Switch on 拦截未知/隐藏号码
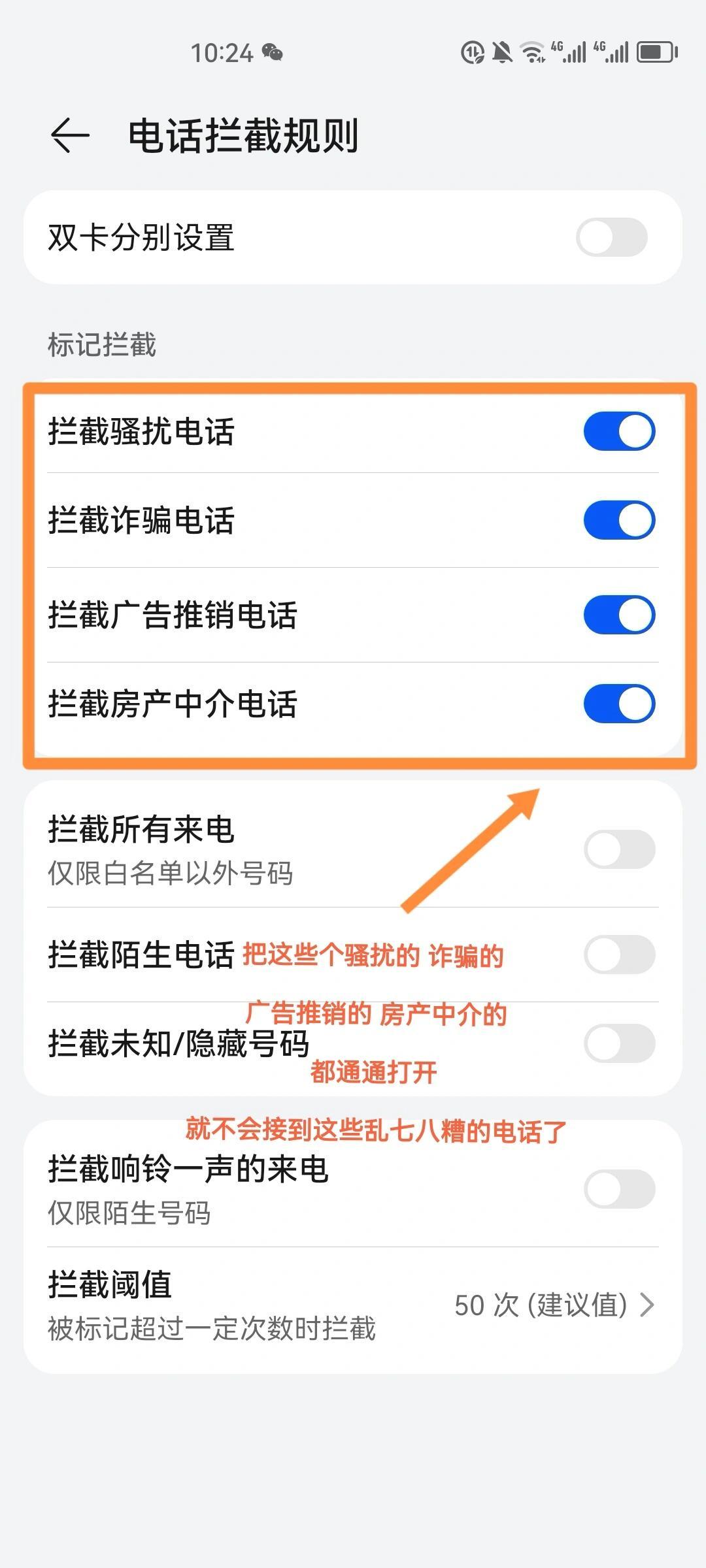 click(619, 1043)
